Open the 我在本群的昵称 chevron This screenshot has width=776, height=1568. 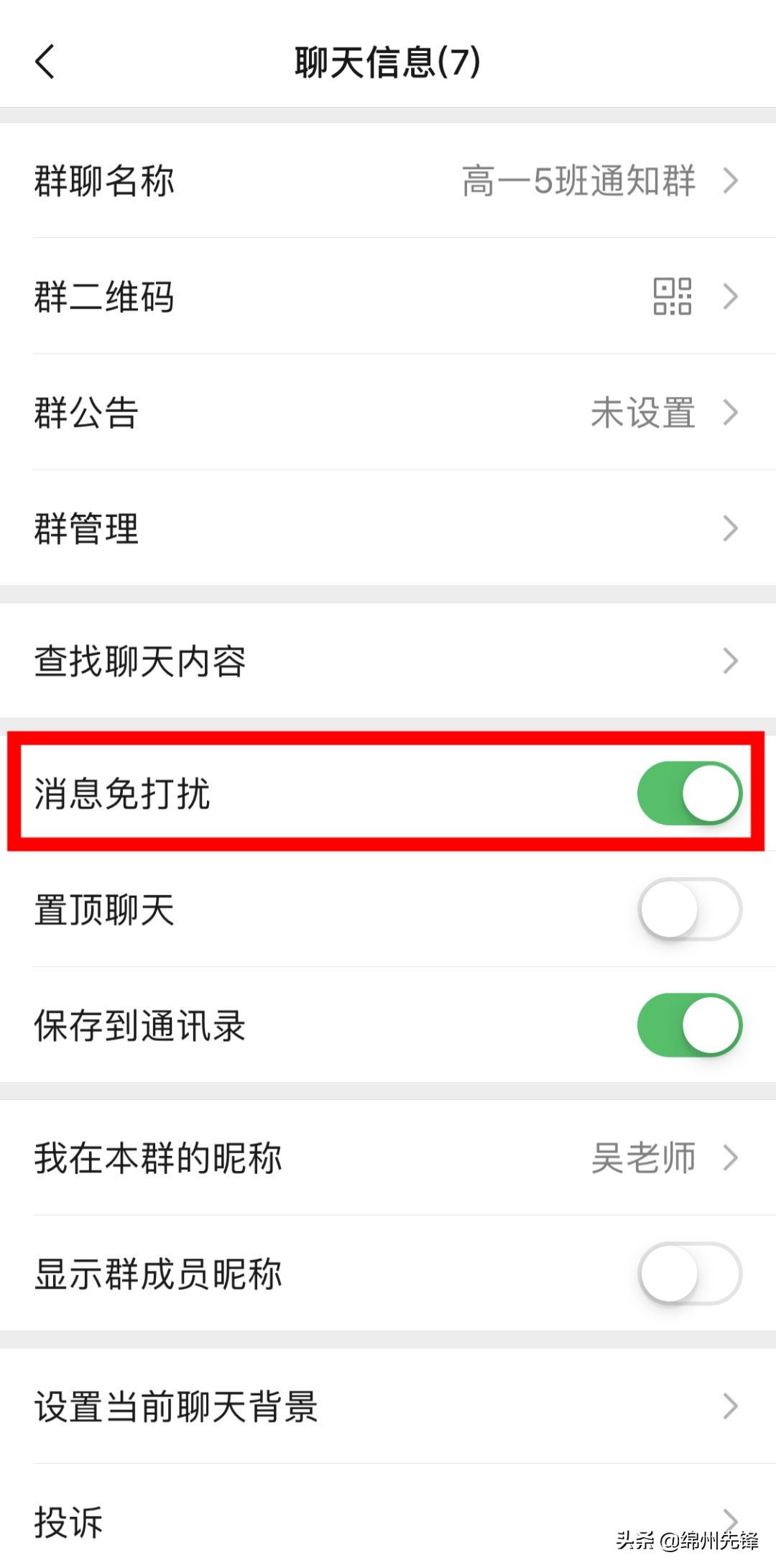pyautogui.click(x=731, y=1157)
